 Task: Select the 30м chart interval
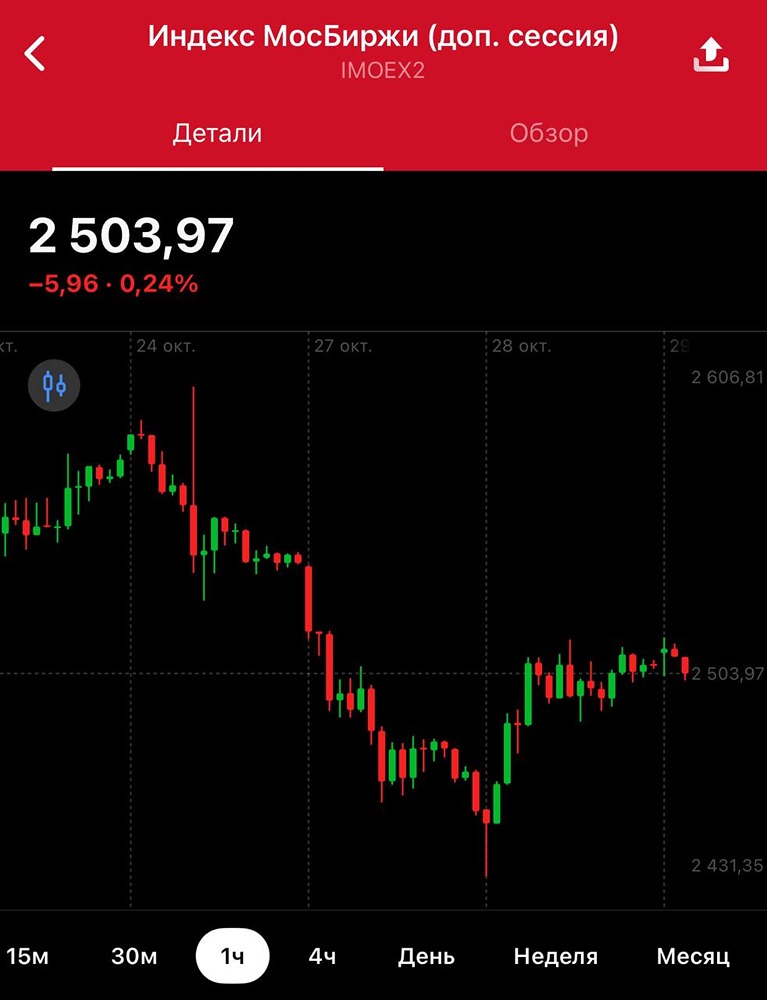[134, 957]
